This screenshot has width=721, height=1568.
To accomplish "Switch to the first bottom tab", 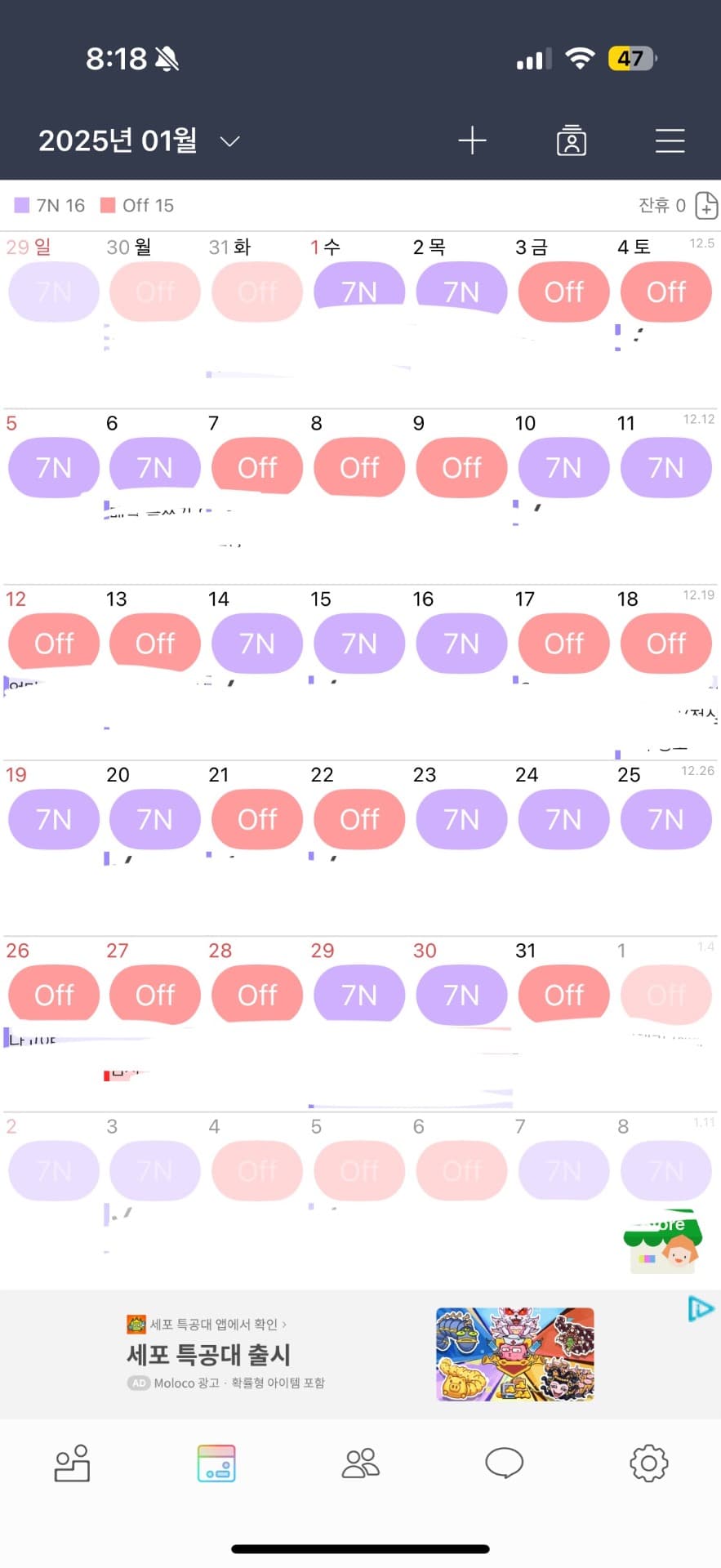I will pyautogui.click(x=72, y=1463).
